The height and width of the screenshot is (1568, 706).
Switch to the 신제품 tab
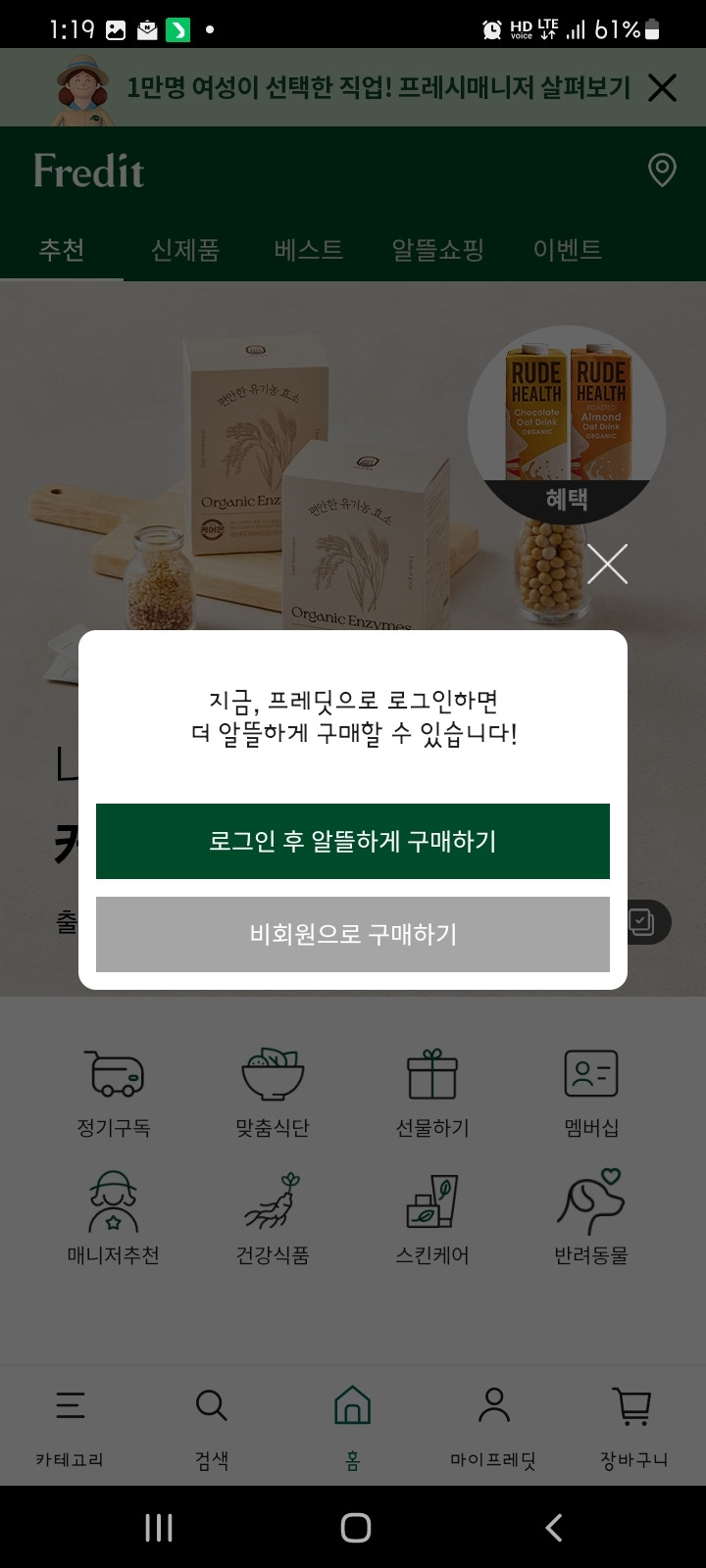[184, 250]
